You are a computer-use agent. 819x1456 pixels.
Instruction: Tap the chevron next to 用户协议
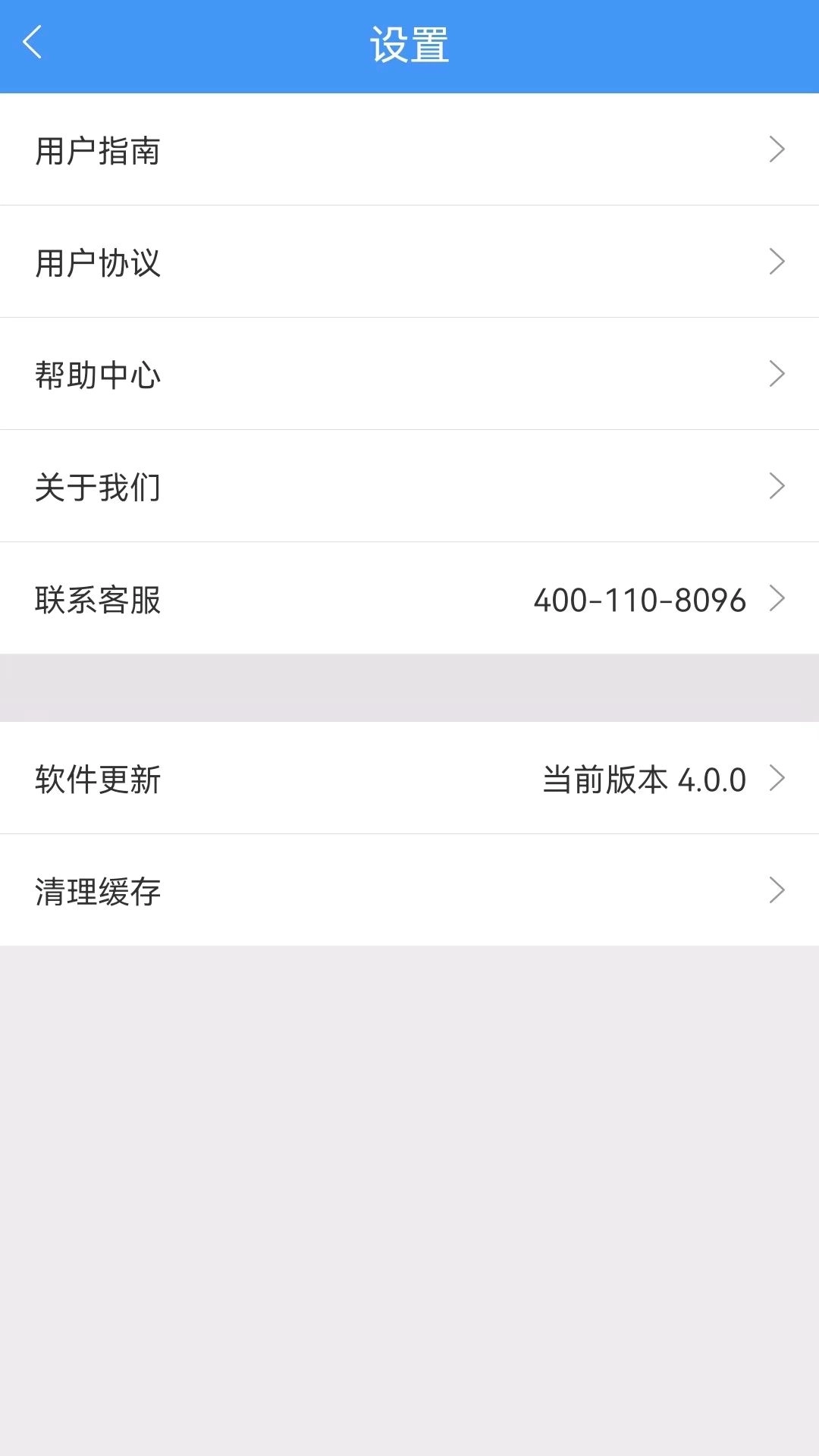click(778, 262)
